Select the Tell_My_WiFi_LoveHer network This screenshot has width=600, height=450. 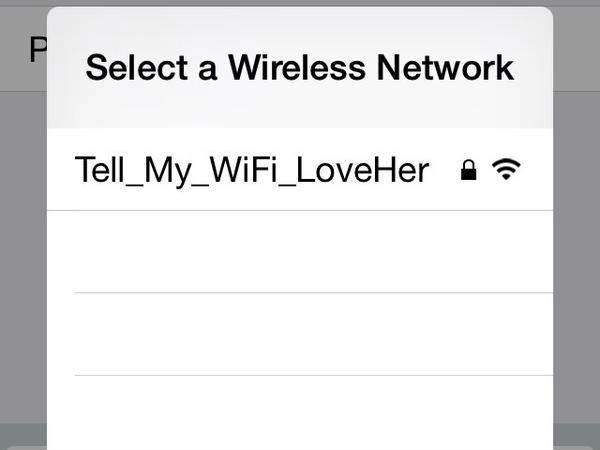(252, 171)
